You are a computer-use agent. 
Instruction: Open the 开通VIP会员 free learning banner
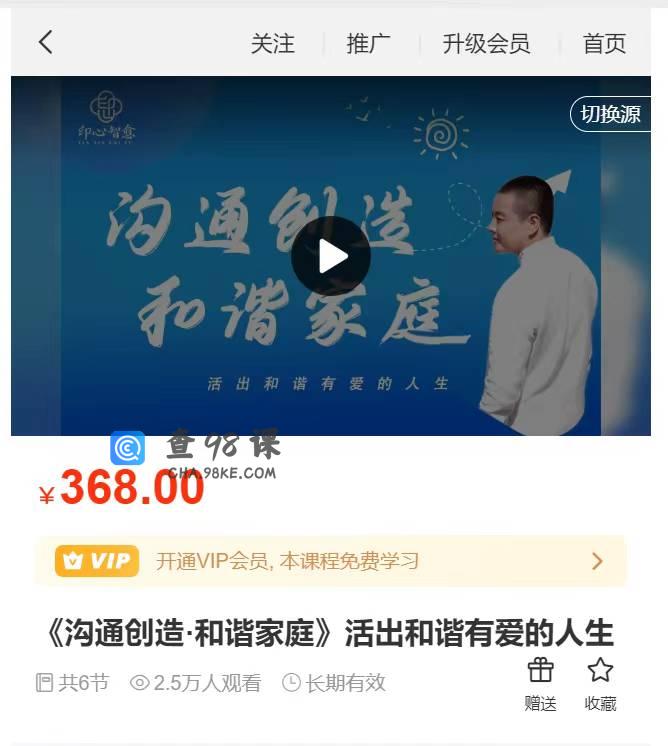click(331, 561)
